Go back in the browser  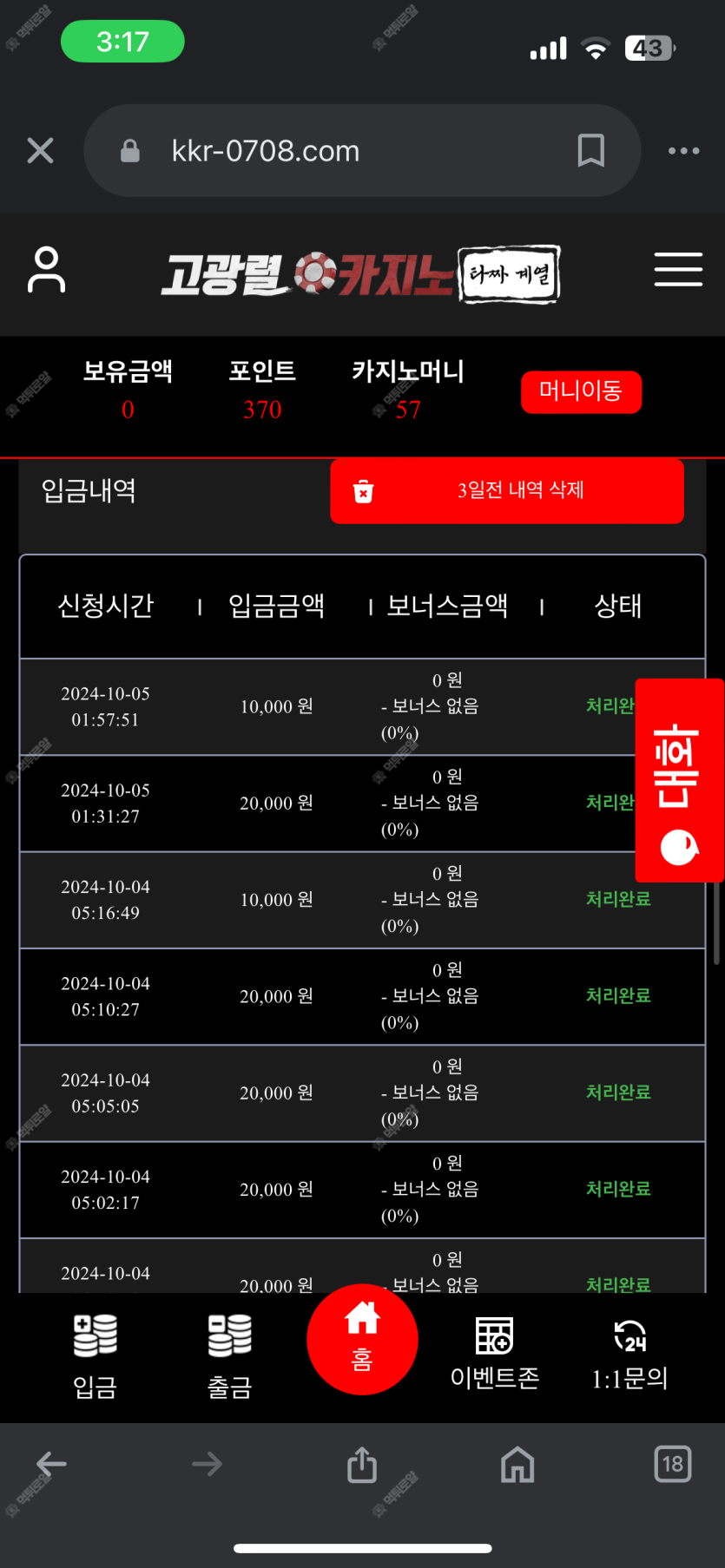coord(51,1464)
